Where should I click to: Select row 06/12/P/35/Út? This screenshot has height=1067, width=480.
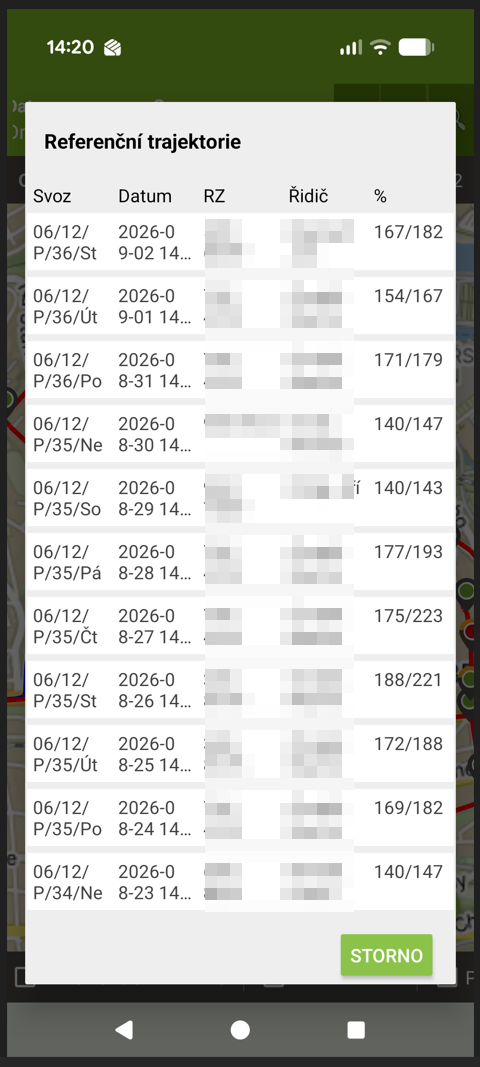point(240,754)
